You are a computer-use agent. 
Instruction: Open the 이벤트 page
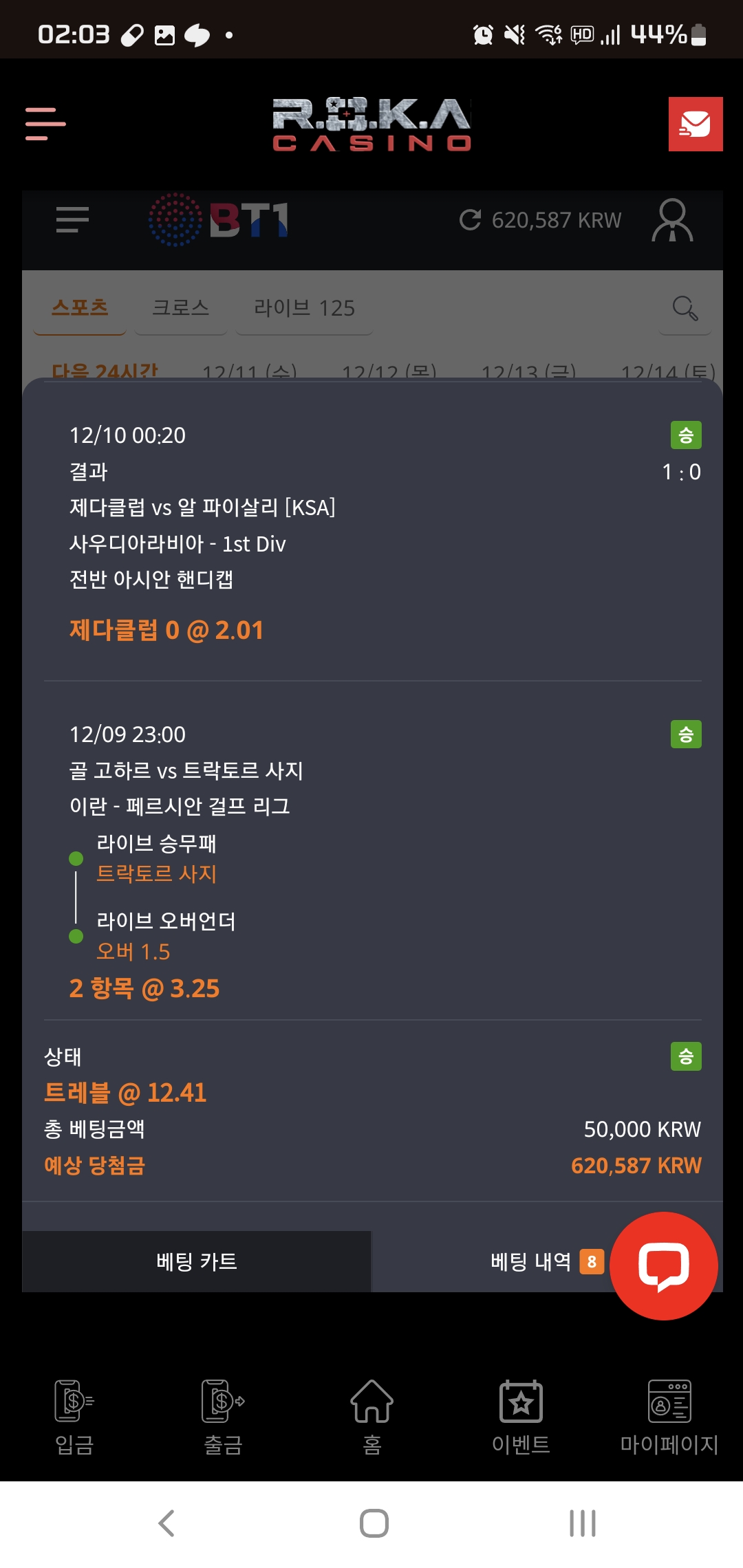[521, 1417]
